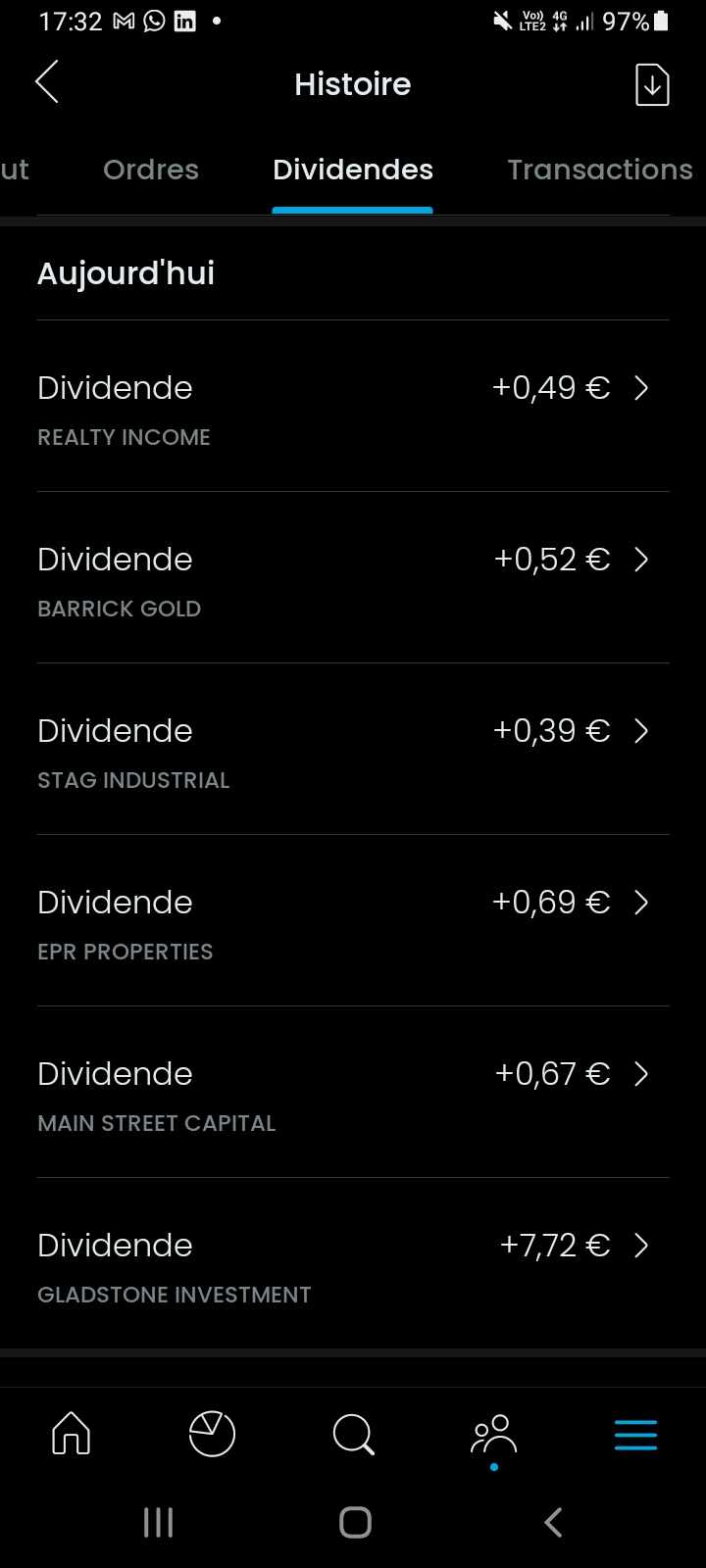View the Stag Industrial dividend

click(353, 751)
